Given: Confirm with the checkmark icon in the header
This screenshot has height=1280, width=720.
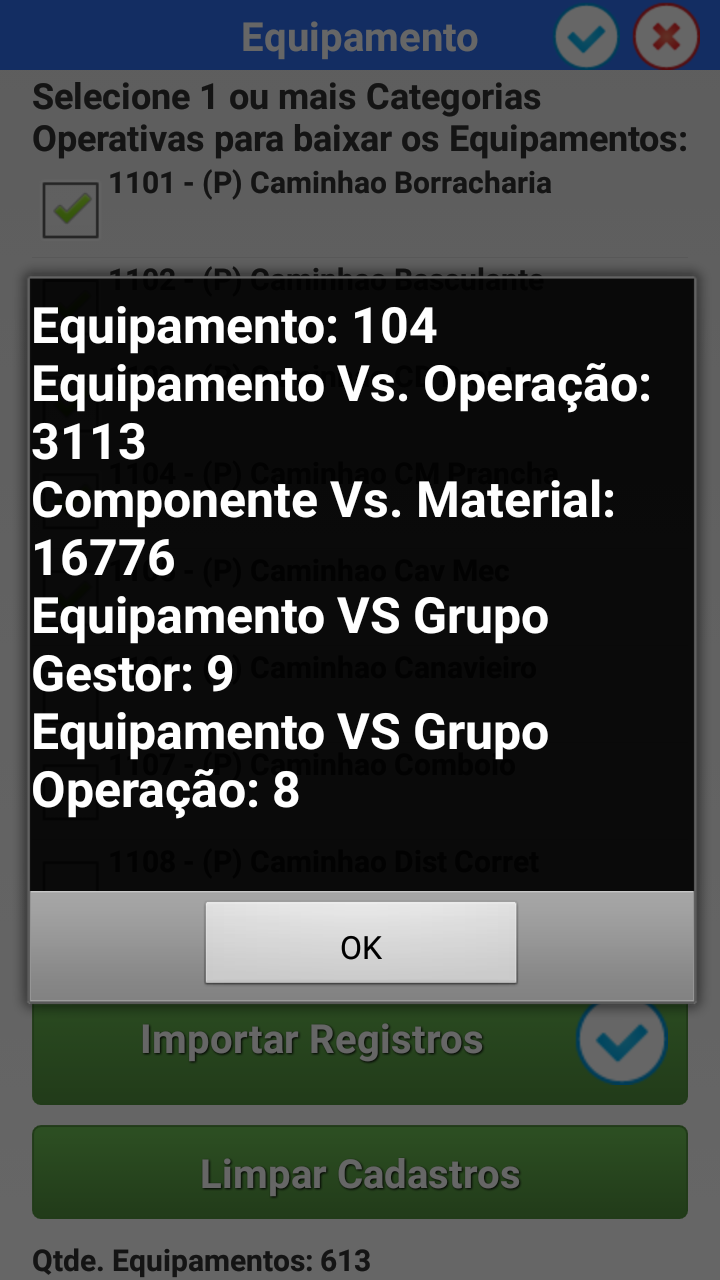Looking at the screenshot, I should pos(587,37).
